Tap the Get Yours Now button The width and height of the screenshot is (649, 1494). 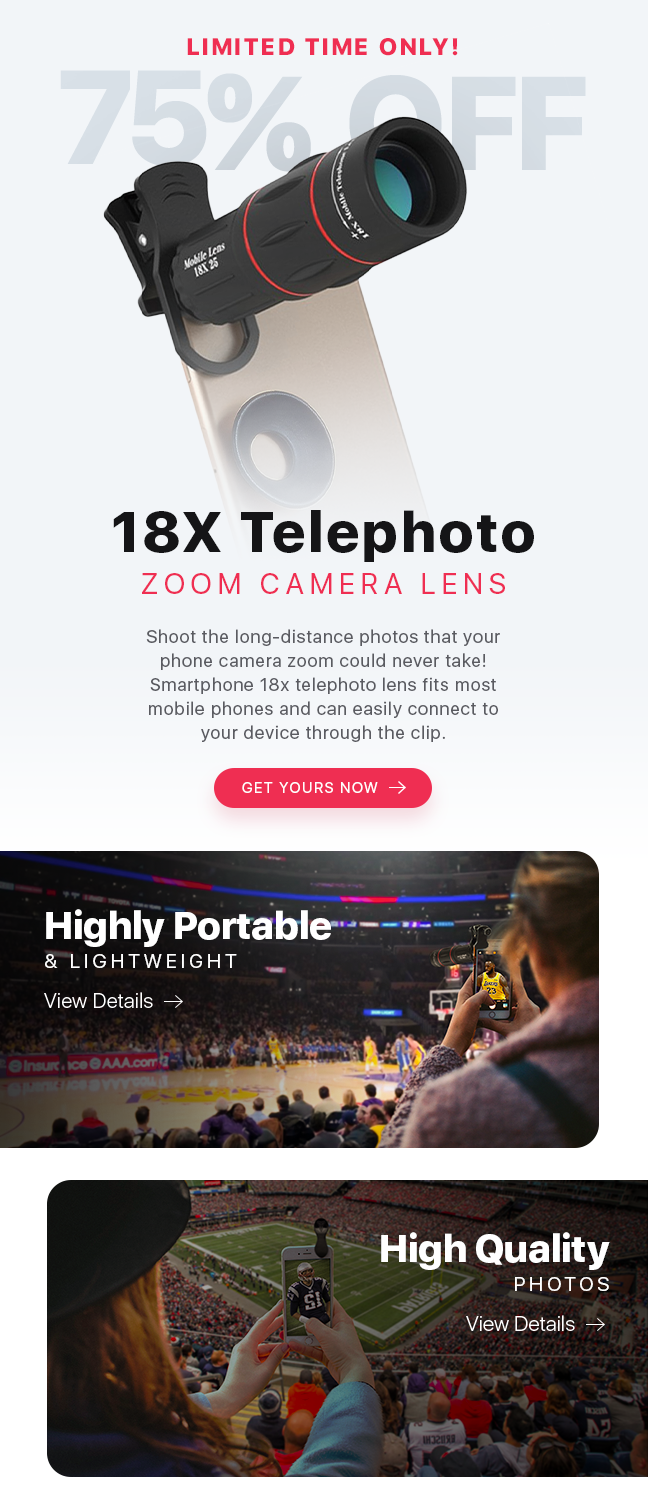point(323,788)
